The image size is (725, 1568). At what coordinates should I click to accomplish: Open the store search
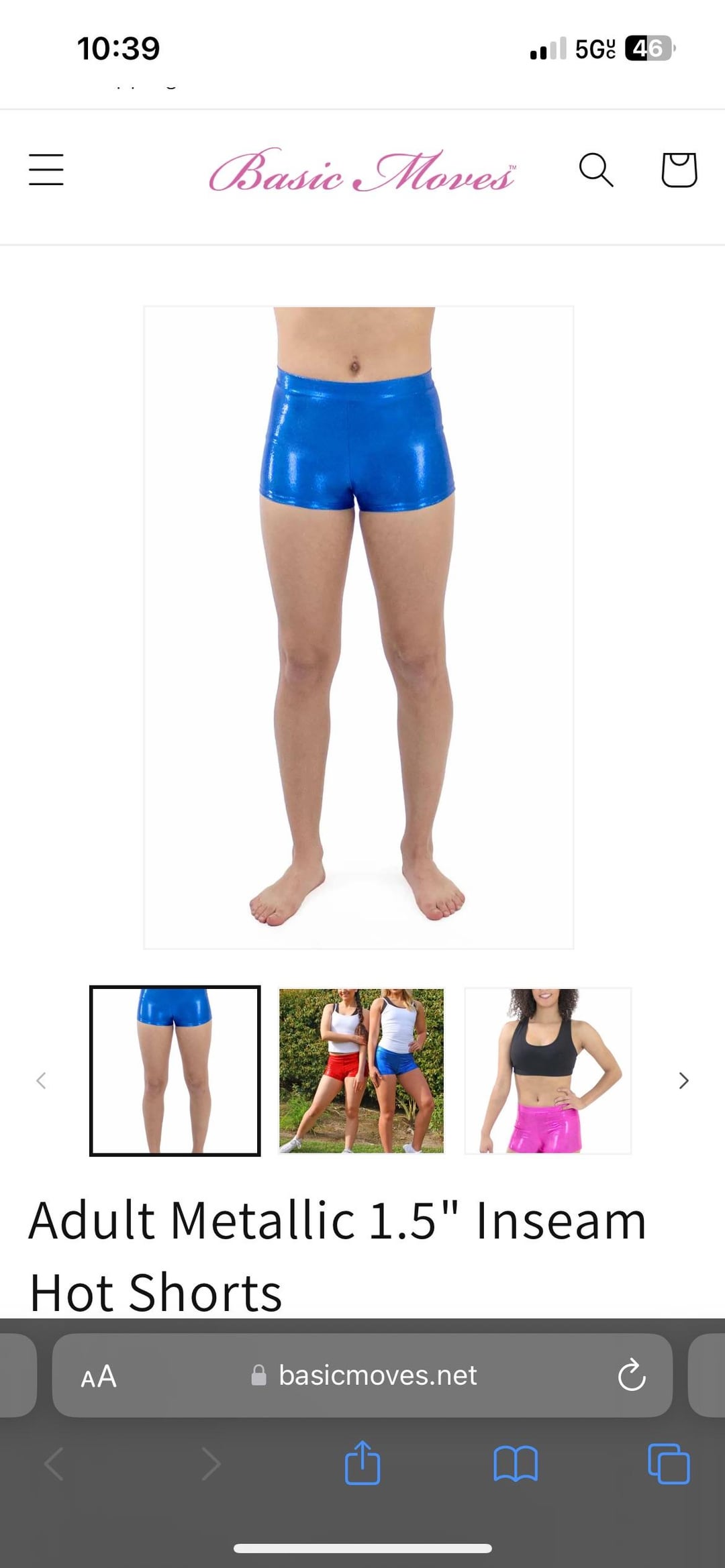point(595,169)
